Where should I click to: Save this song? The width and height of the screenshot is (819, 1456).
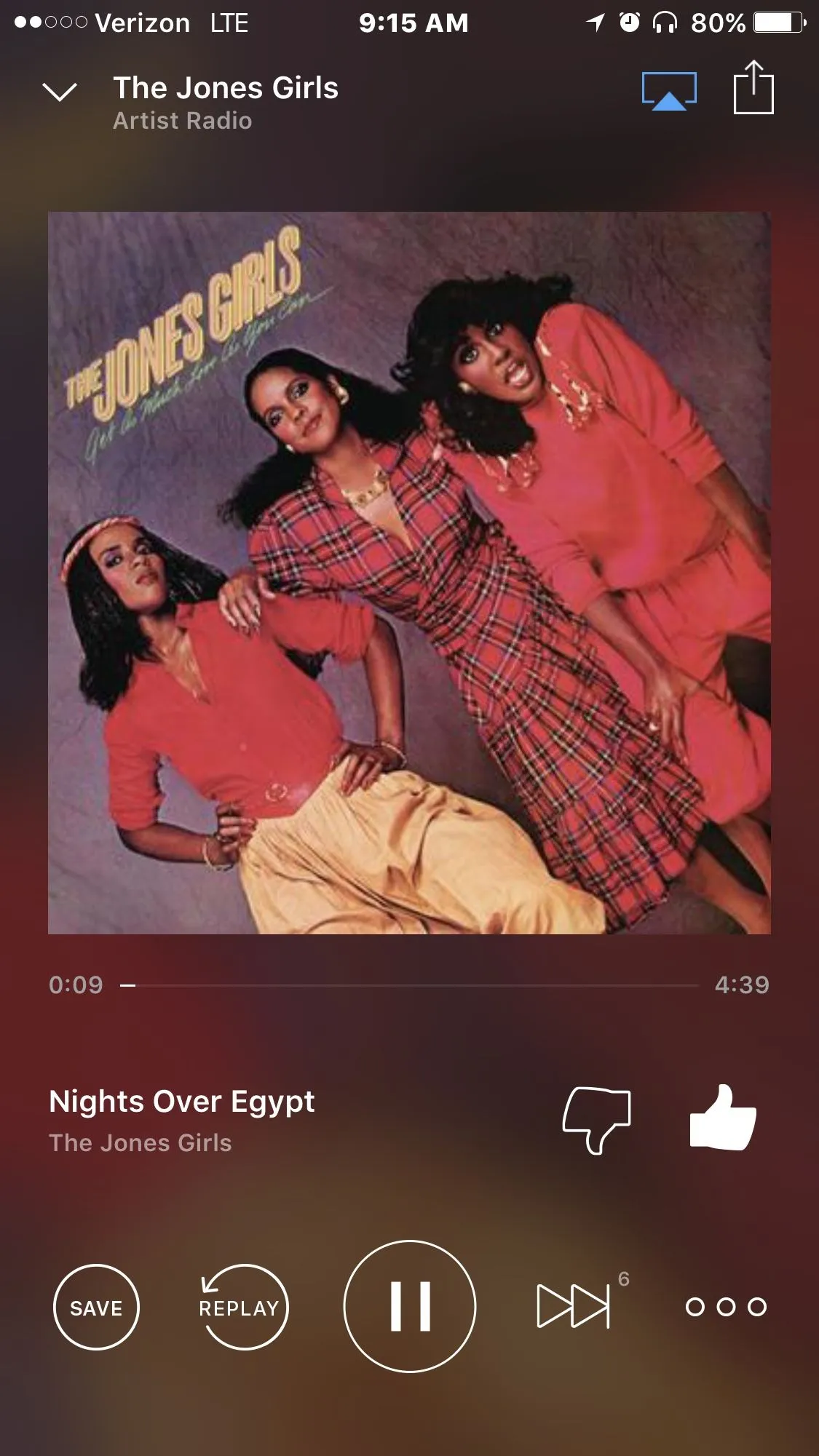(96, 1307)
